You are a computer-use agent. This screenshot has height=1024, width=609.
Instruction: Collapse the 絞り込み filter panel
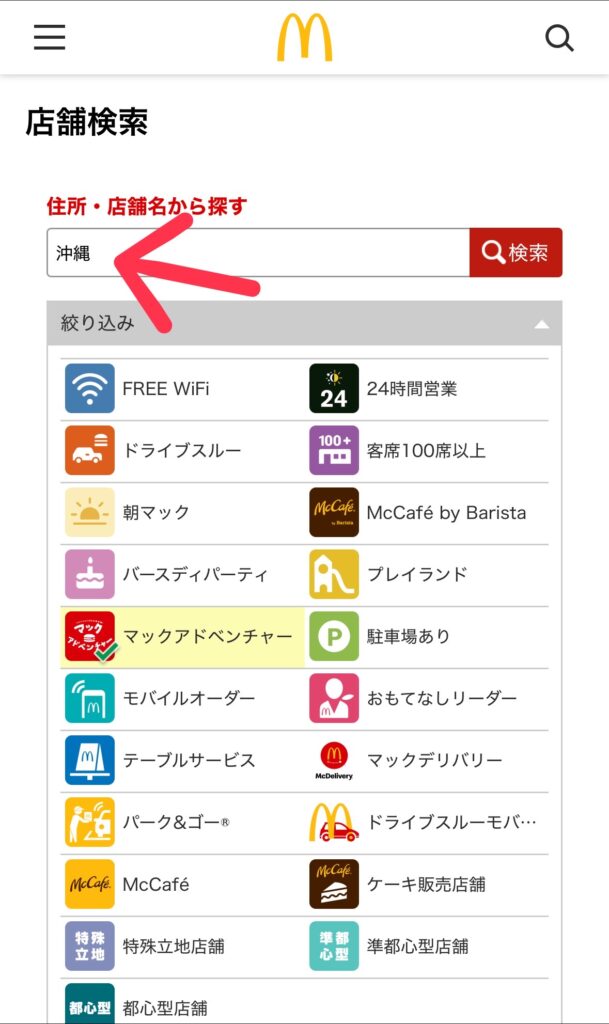point(540,324)
